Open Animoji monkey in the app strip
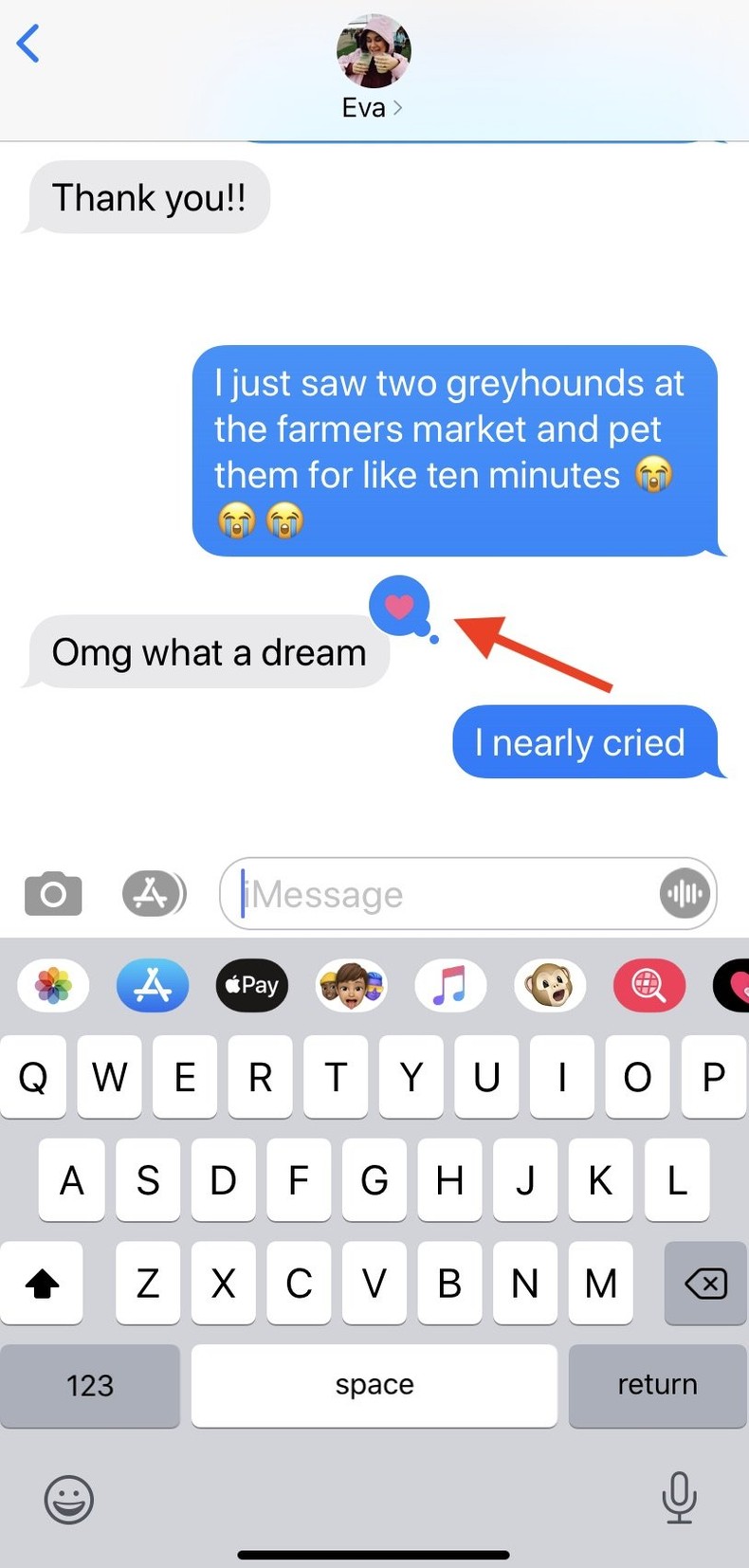749x1568 pixels. click(550, 986)
